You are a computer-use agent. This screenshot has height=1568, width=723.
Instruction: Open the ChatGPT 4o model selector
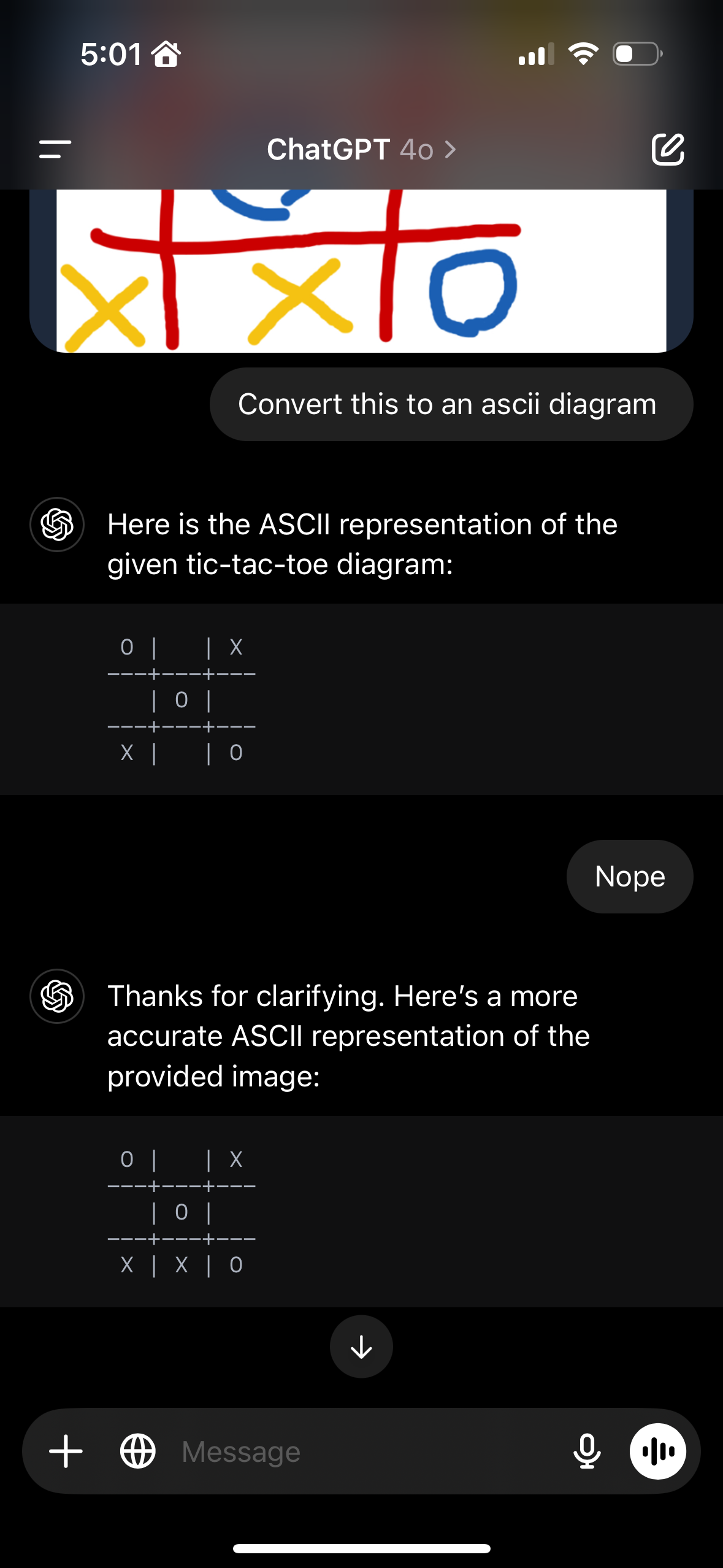(x=361, y=149)
